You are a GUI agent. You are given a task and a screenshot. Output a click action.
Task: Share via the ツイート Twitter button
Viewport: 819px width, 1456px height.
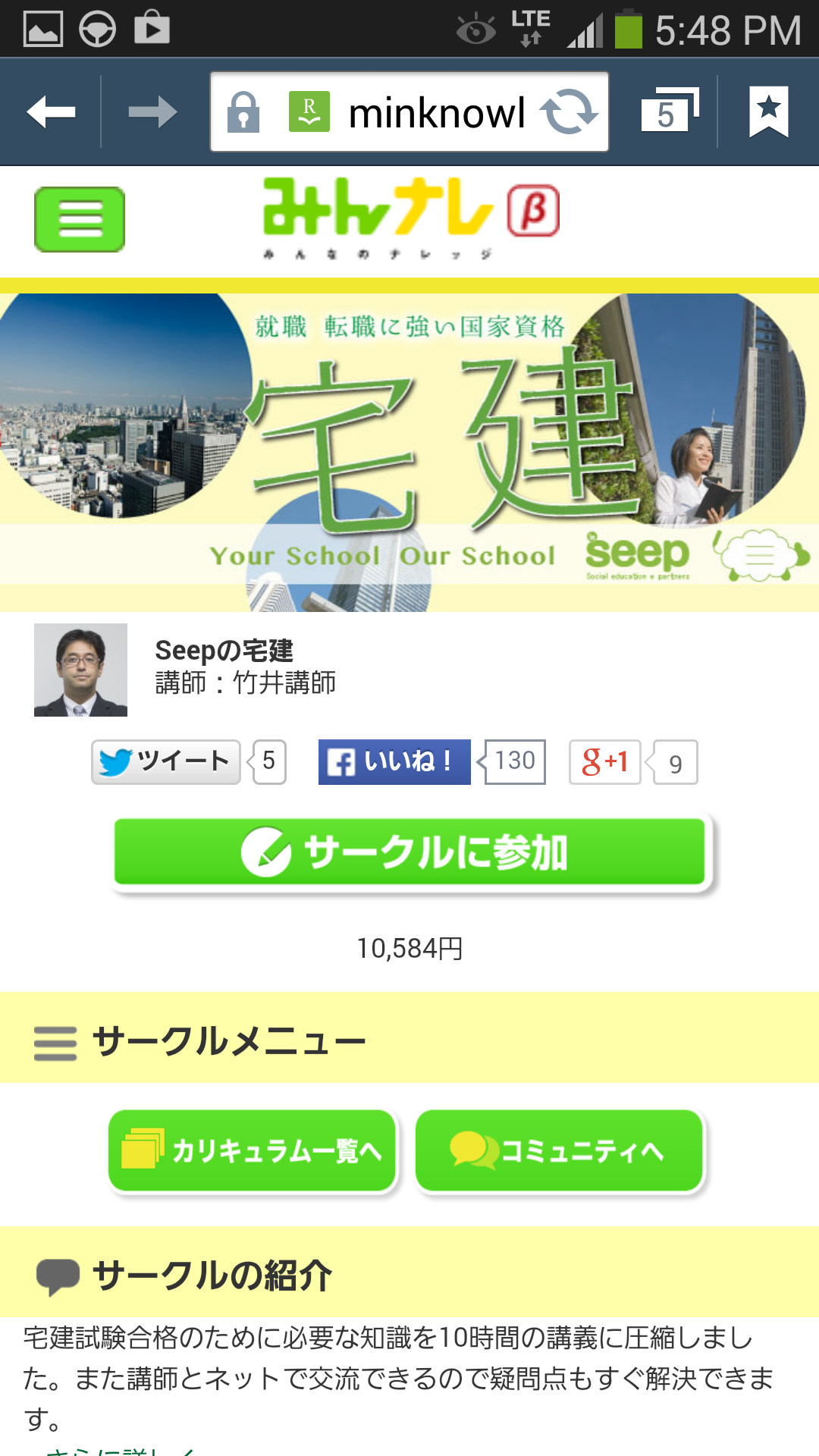coord(166,761)
